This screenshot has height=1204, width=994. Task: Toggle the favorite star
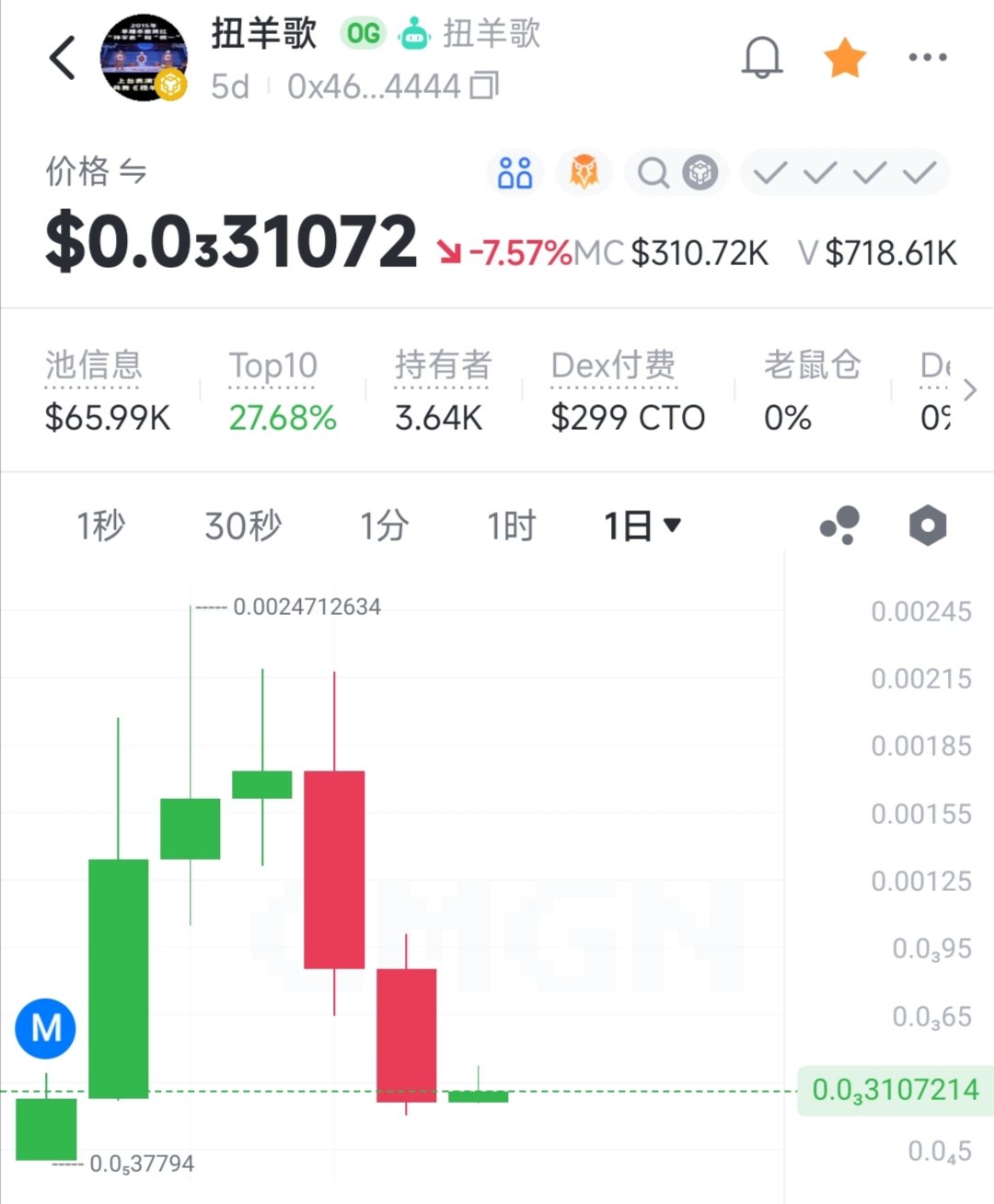[845, 59]
